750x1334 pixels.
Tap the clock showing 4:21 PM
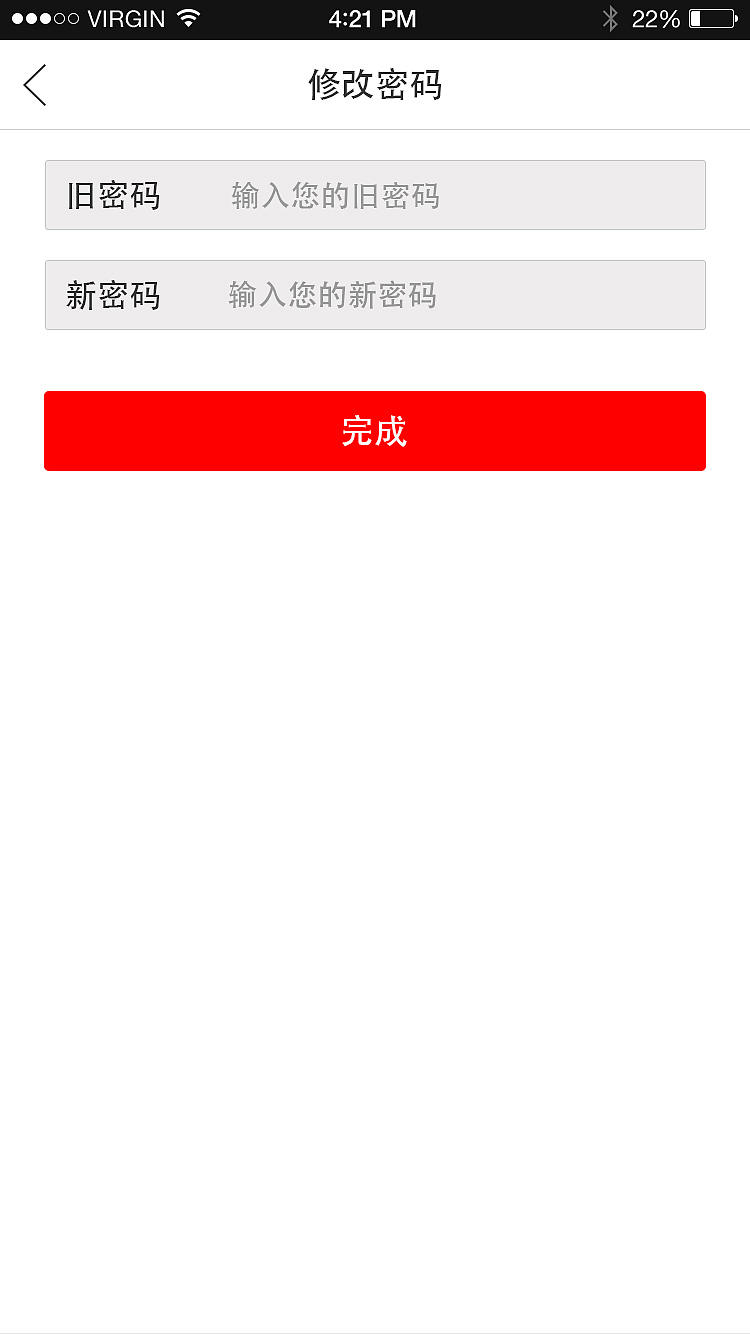pos(373,17)
